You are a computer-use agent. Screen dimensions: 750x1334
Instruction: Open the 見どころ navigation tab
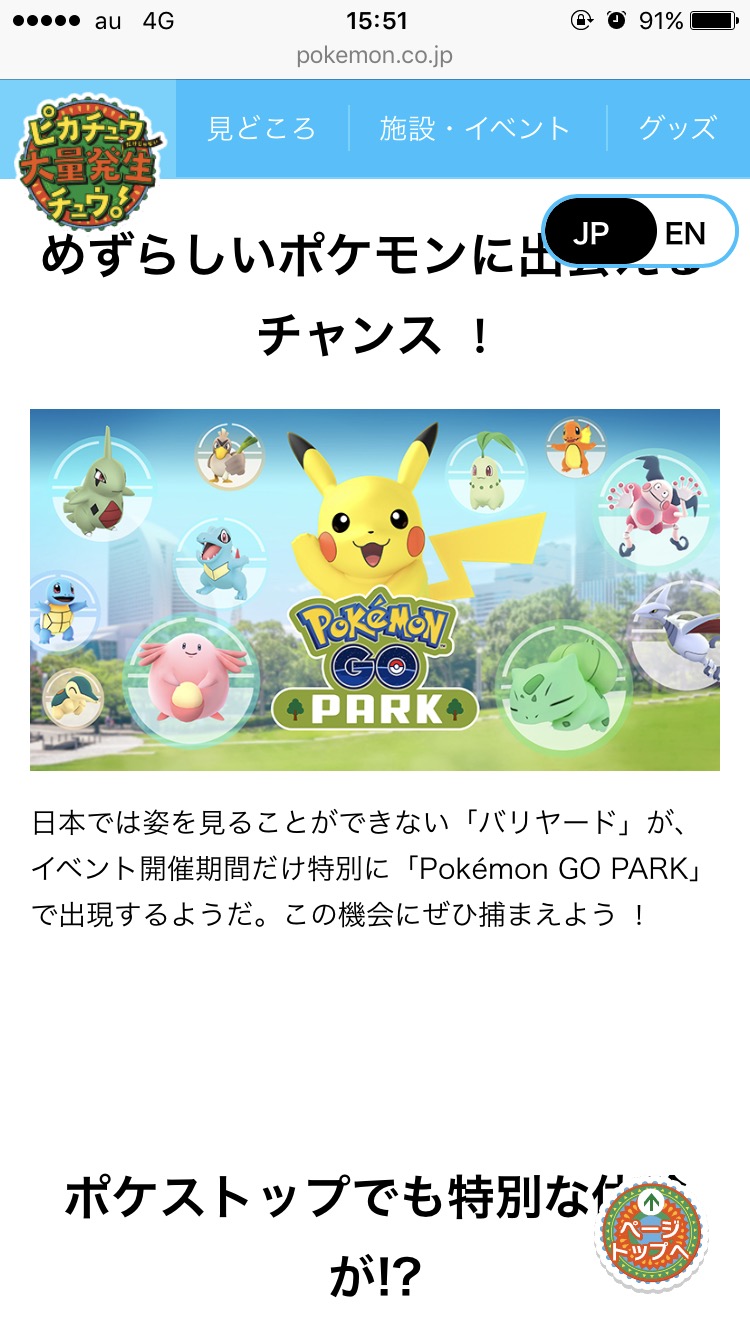click(262, 129)
